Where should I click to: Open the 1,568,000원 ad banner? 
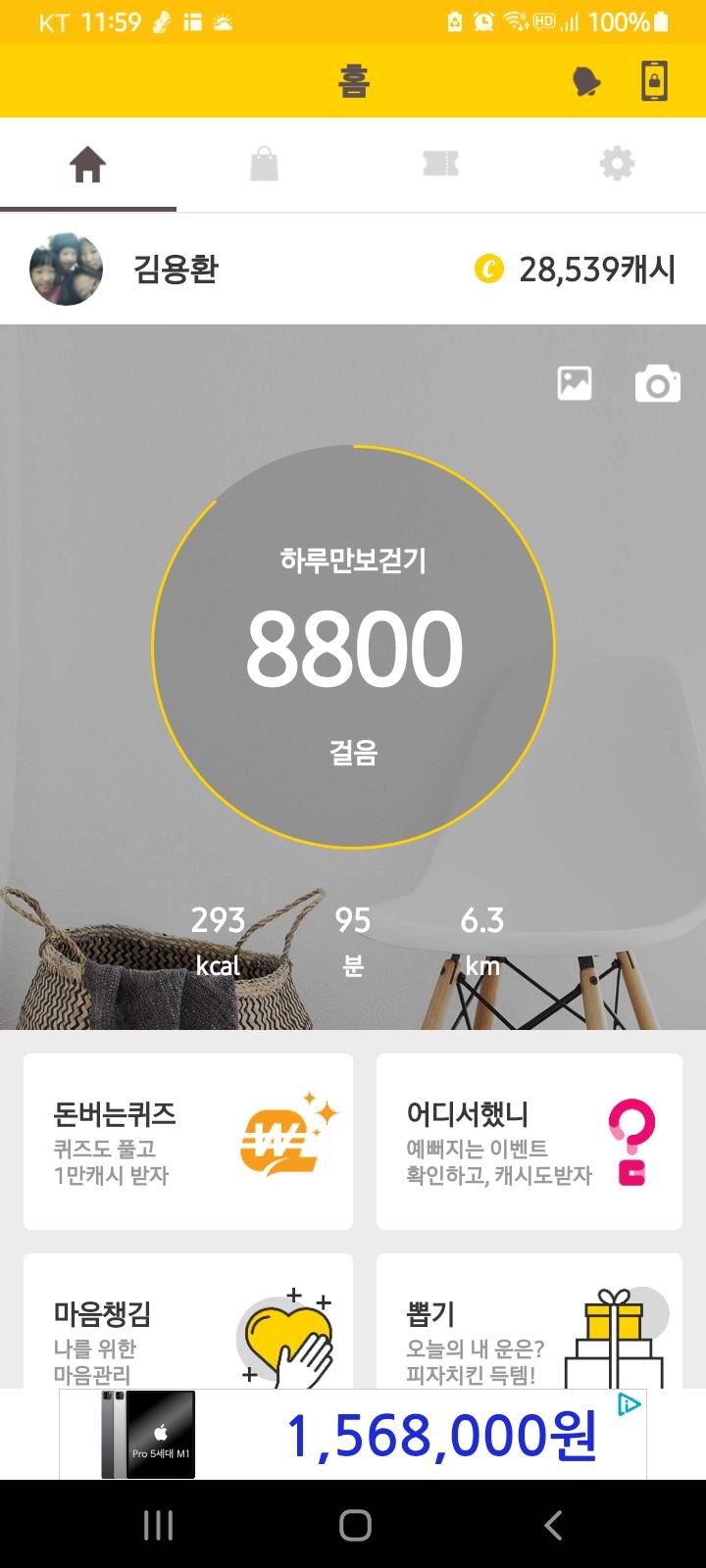[x=353, y=1435]
